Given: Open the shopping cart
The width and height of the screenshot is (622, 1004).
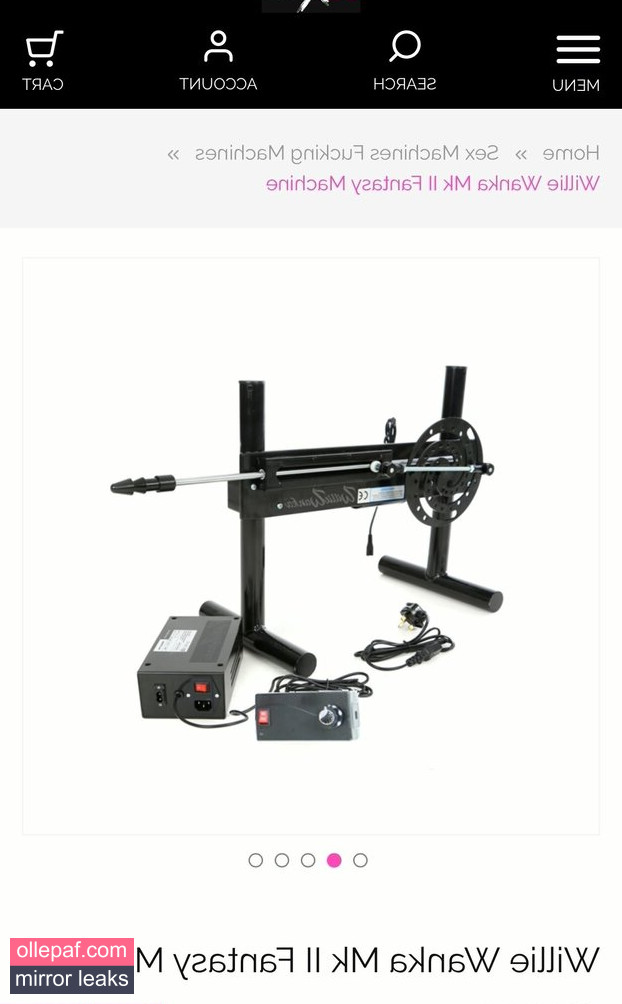Looking at the screenshot, I should pos(43,60).
